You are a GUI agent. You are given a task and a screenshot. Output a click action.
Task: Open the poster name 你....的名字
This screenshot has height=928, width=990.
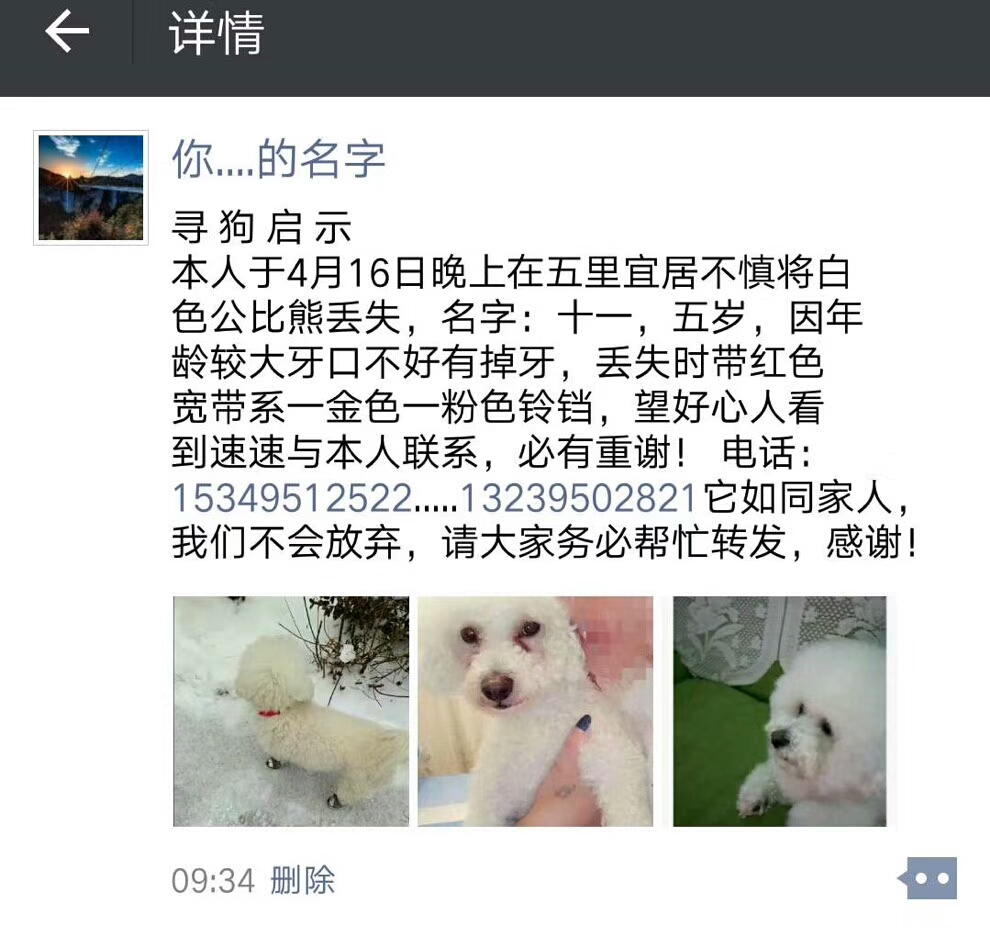[278, 160]
